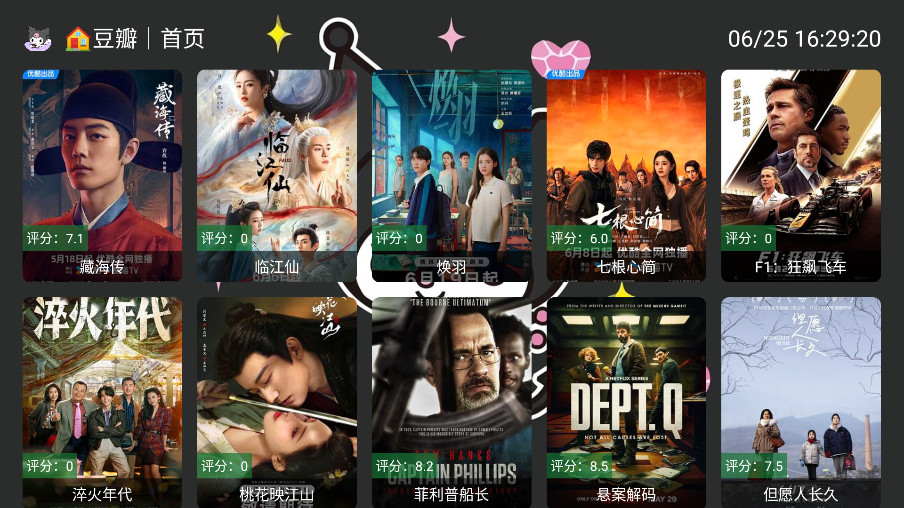Image resolution: width=904 pixels, height=508 pixels.
Task: Open the 但愿人长久 poster
Action: pos(800,400)
